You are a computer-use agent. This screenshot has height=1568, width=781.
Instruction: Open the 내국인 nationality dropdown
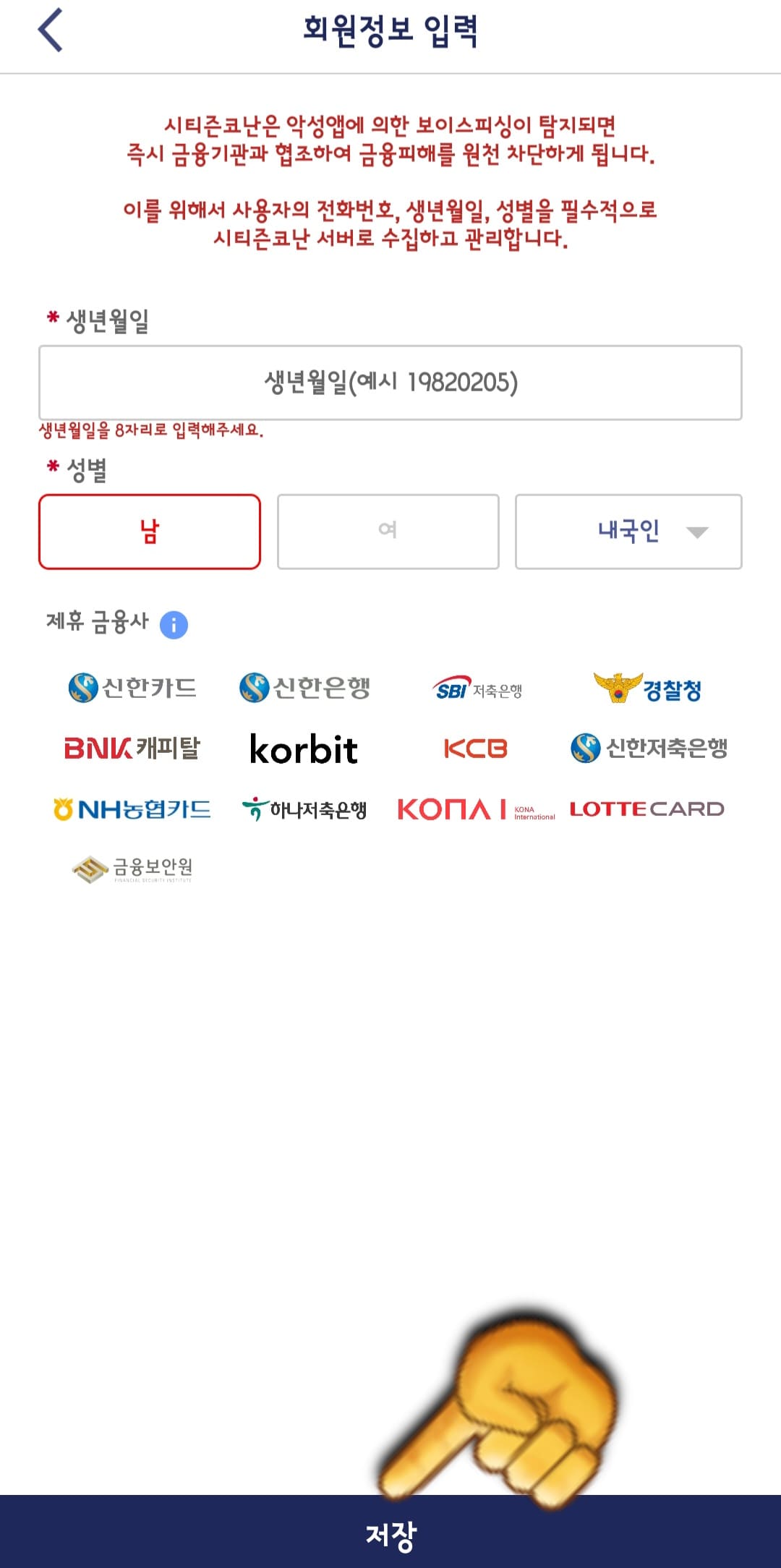[628, 532]
